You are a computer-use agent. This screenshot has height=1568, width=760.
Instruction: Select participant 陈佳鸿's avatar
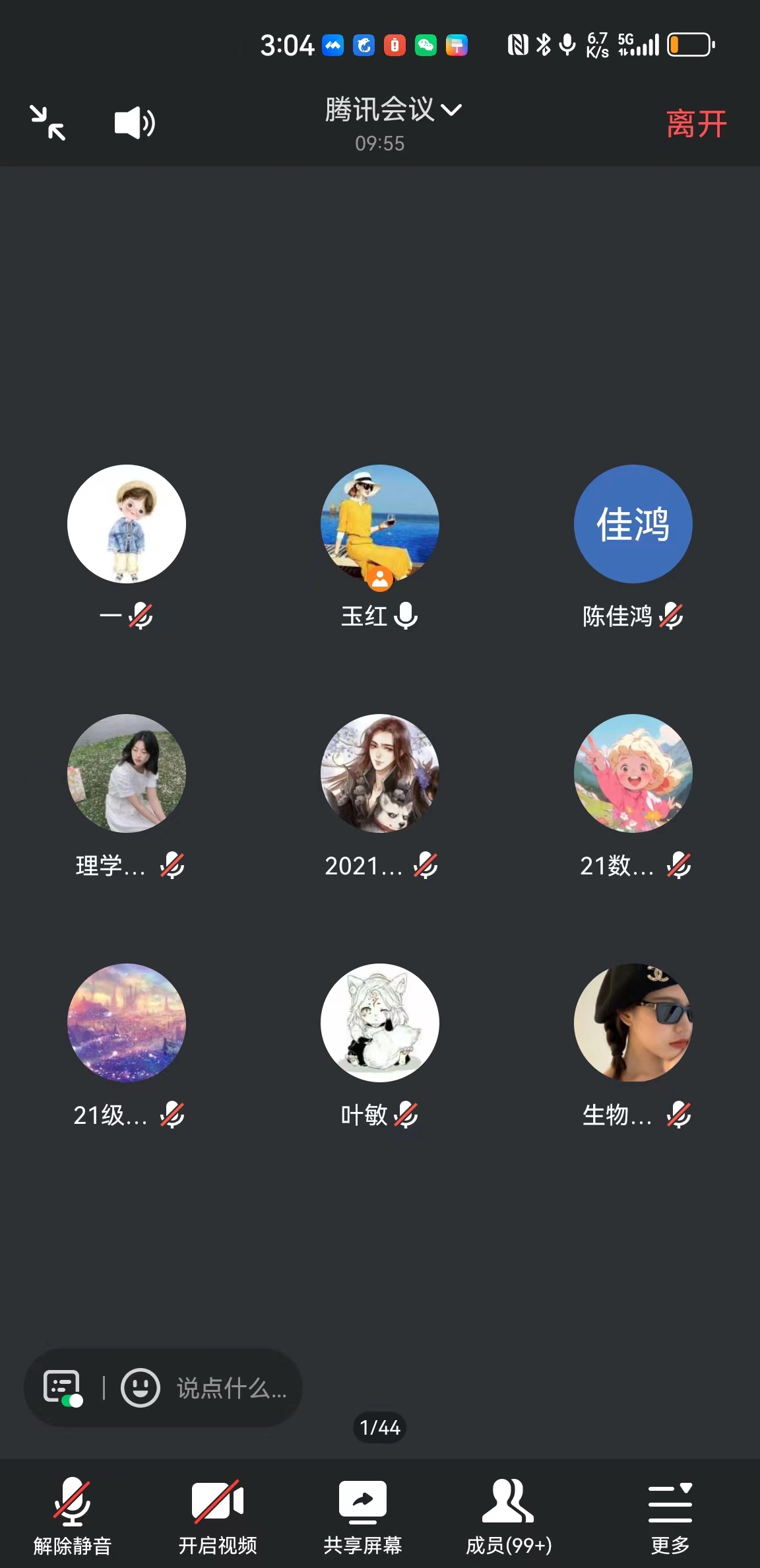pos(633,524)
